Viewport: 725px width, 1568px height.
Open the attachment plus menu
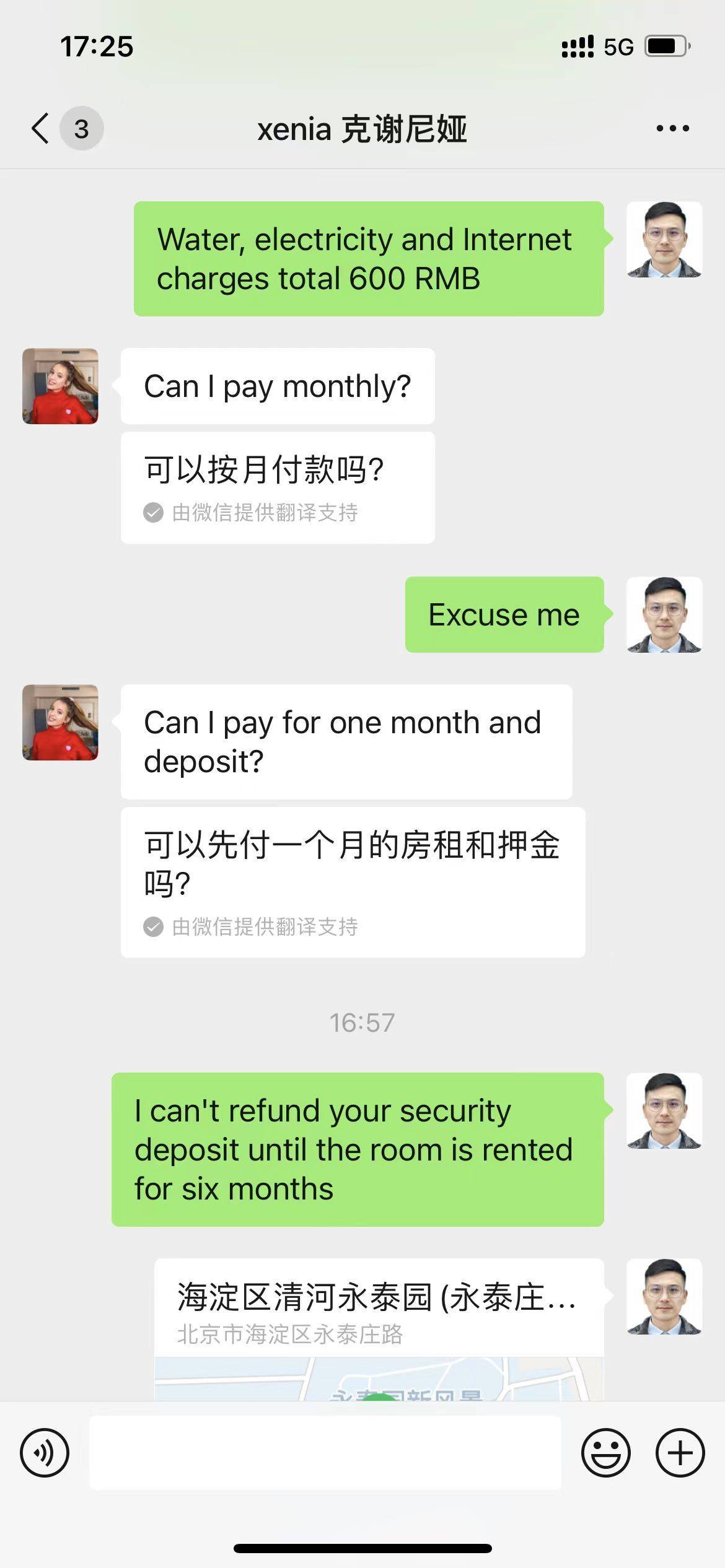point(680,1452)
